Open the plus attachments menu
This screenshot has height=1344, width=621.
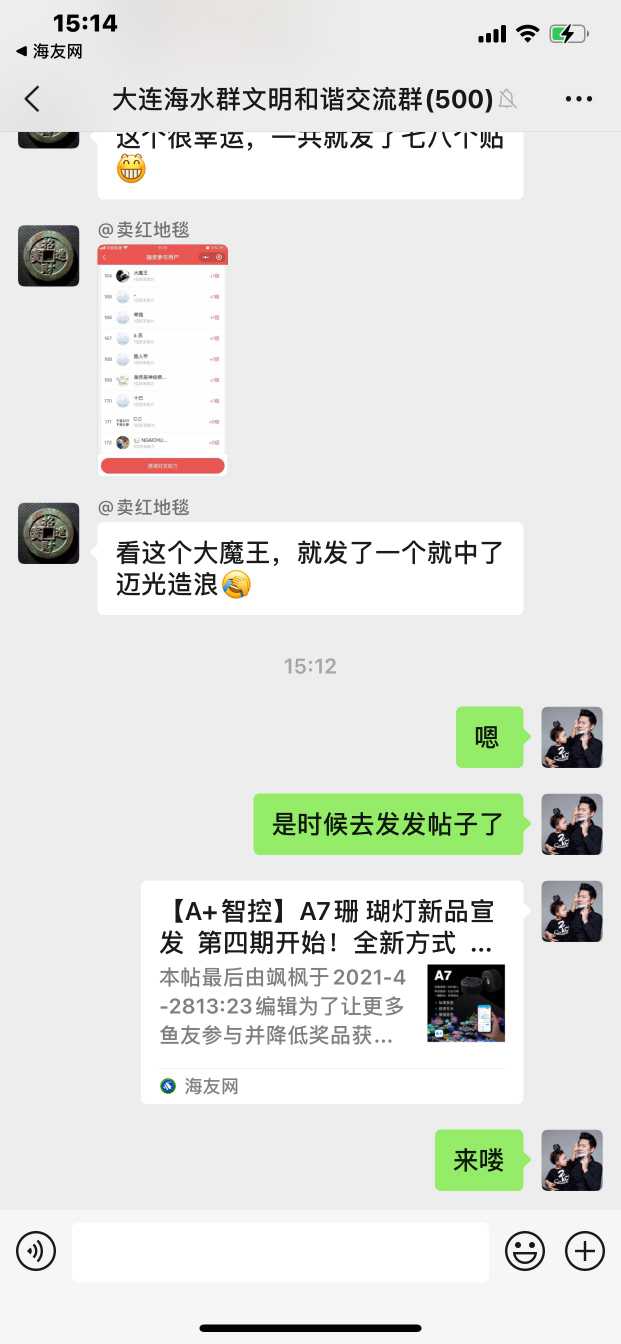coord(585,1251)
